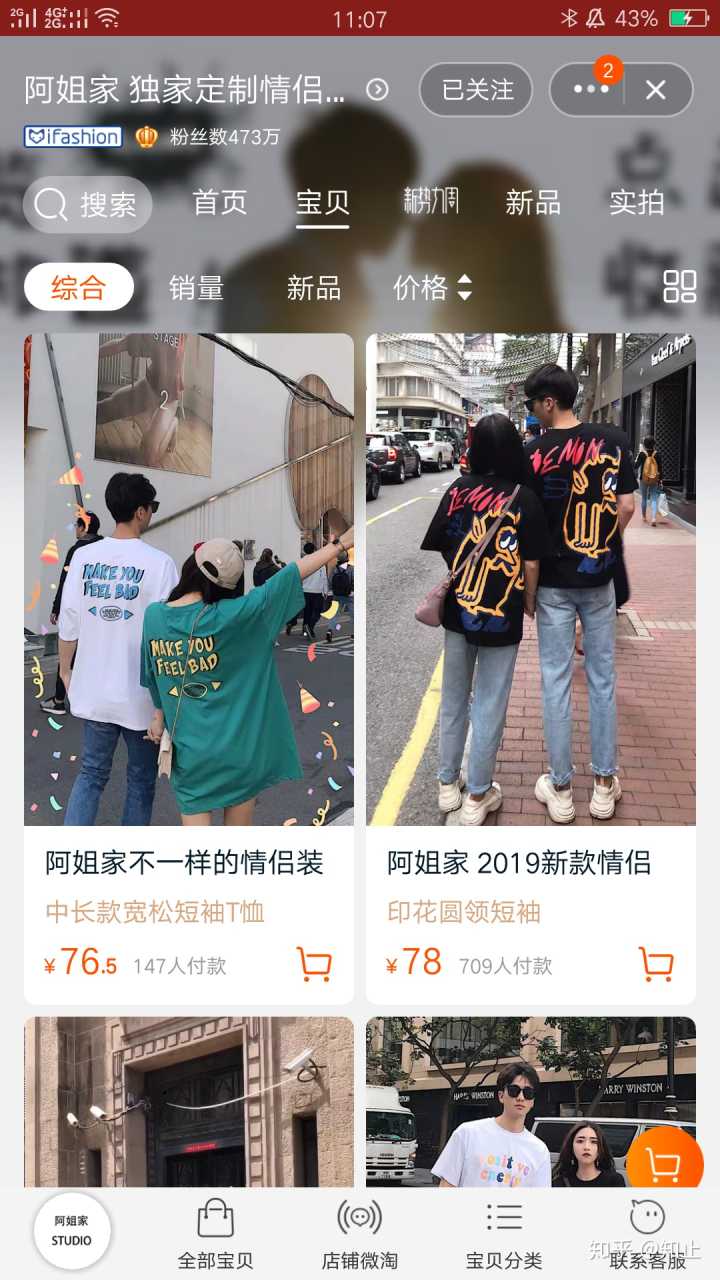This screenshot has width=720, height=1280.
Task: Add the ¥76.5 item to cart
Action: pos(314,964)
